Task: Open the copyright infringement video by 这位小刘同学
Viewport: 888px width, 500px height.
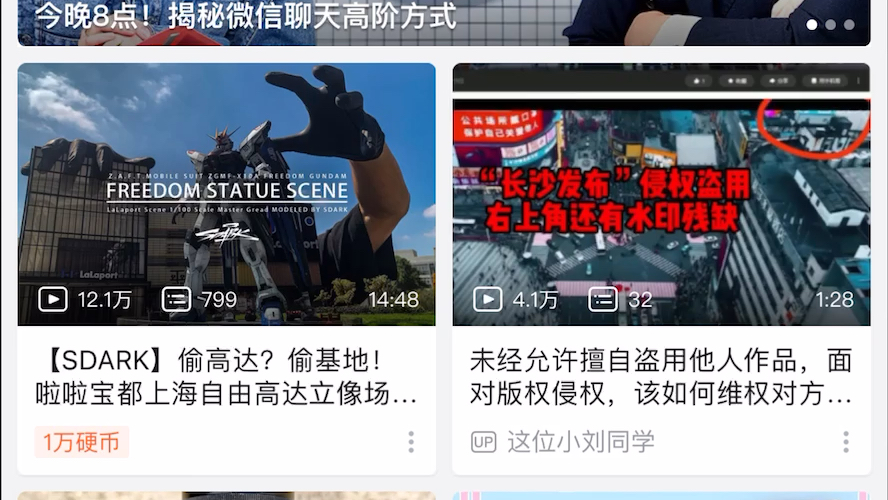Action: click(661, 195)
